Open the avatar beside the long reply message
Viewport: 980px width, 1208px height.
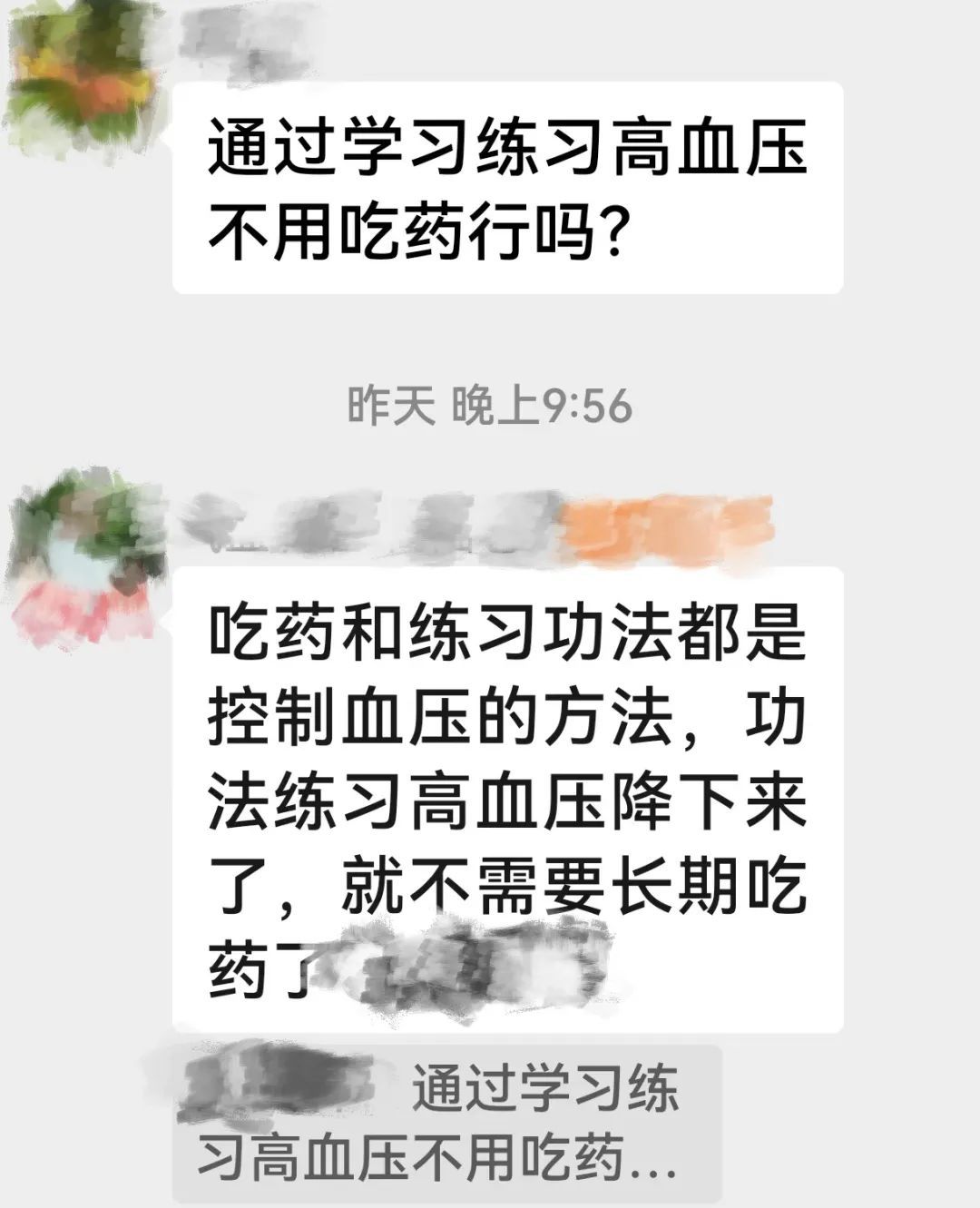(86, 554)
